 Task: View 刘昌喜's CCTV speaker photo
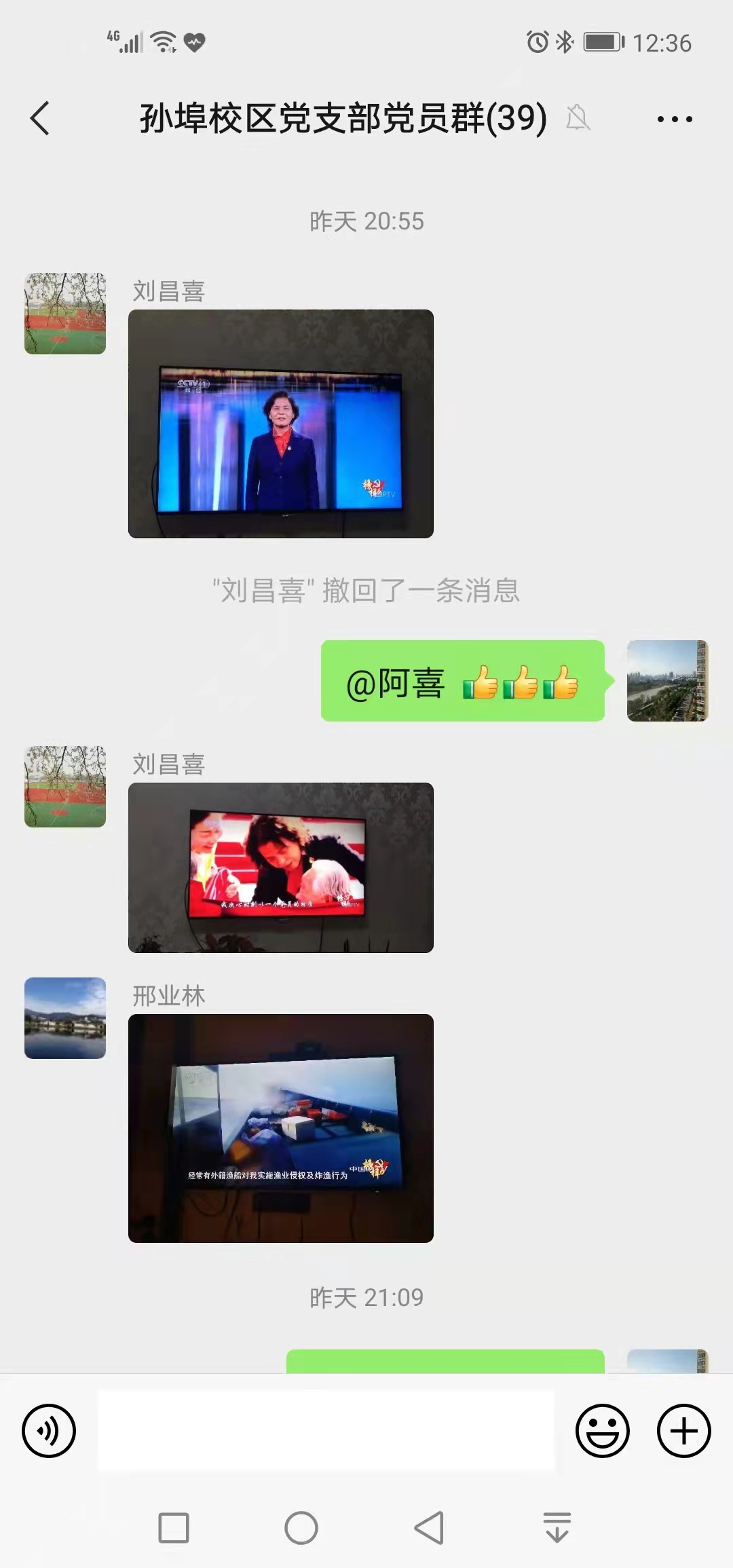[281, 424]
